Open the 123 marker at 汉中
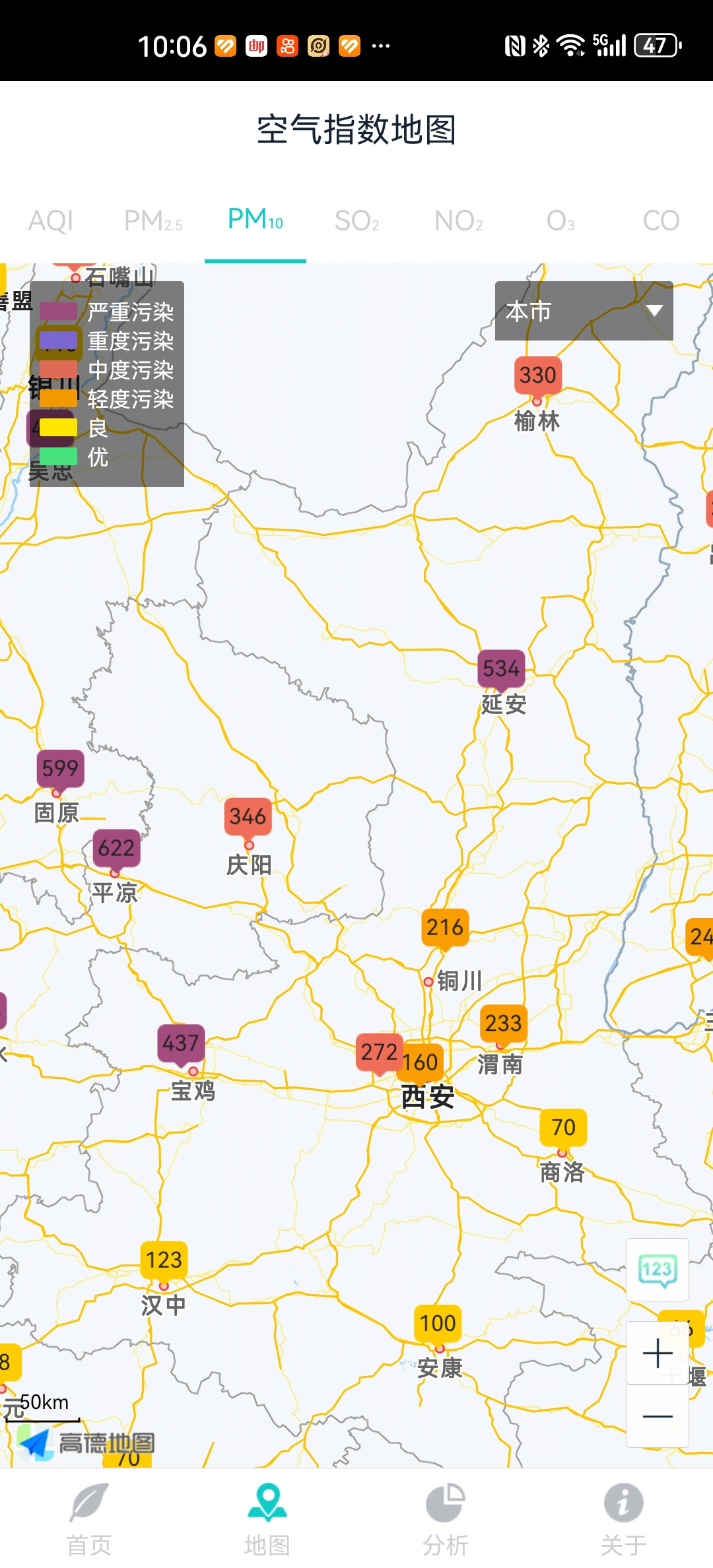This screenshot has width=713, height=1568. 164,1261
